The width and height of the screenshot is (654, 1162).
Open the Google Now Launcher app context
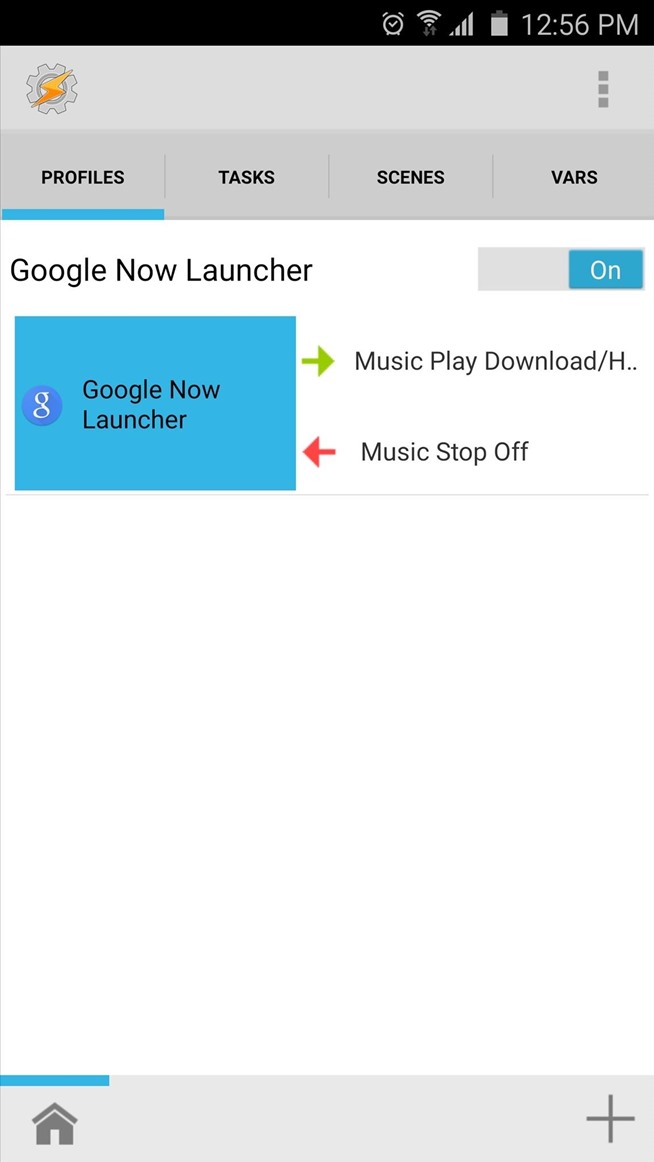pyautogui.click(x=155, y=404)
